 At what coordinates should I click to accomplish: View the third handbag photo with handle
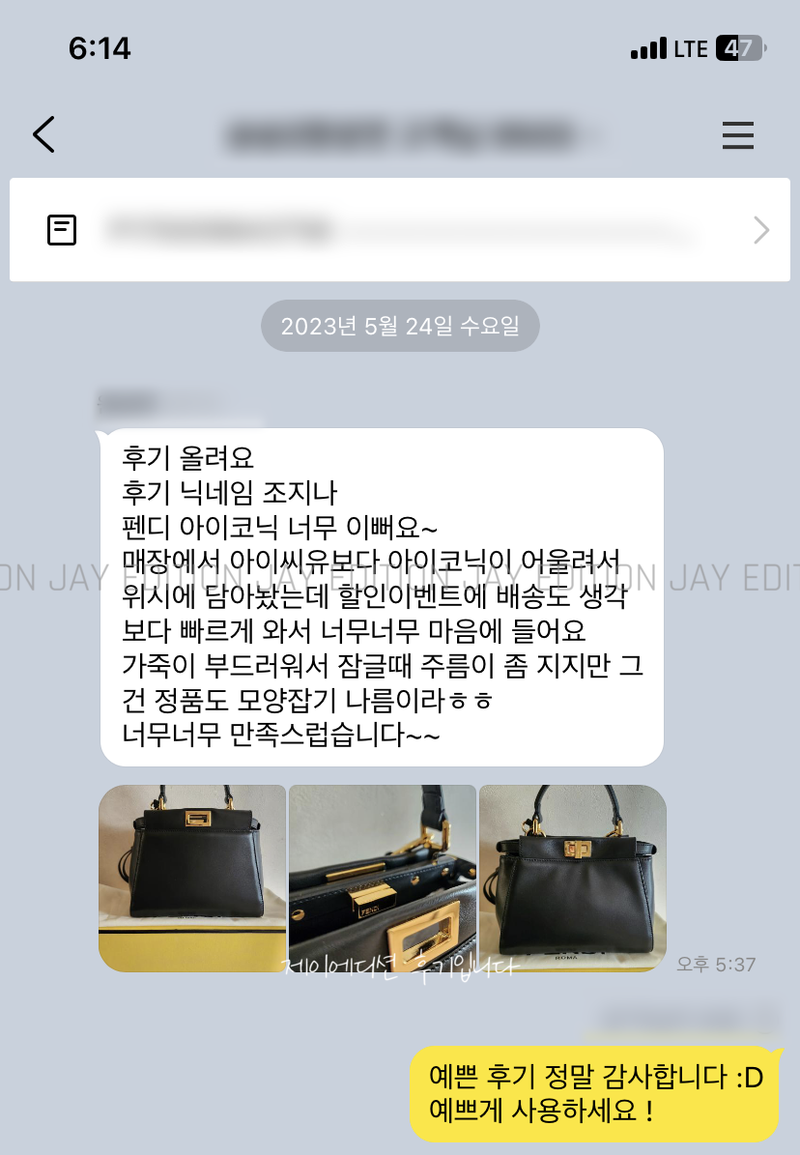coord(572,878)
